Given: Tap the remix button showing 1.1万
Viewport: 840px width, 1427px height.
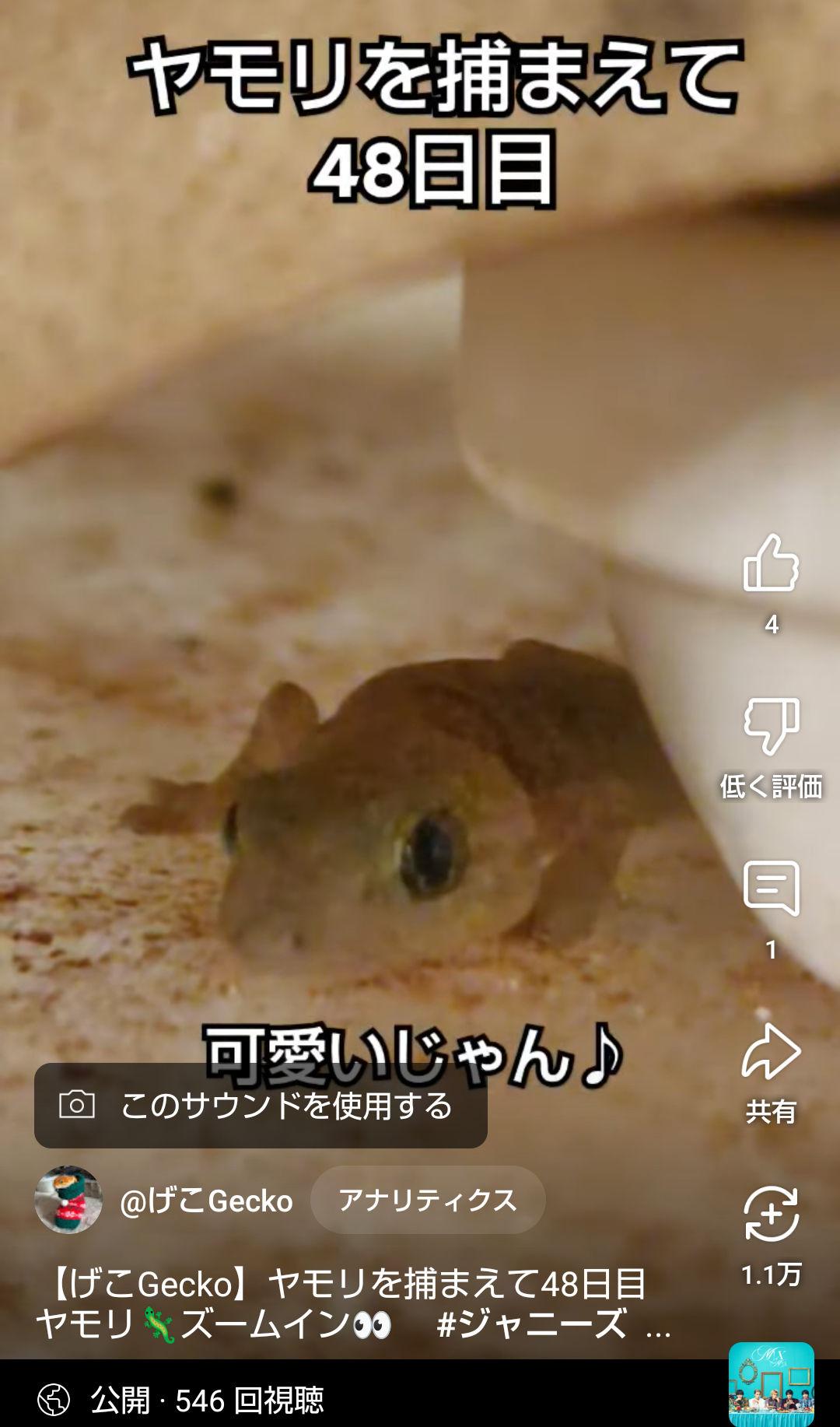Looking at the screenshot, I should (771, 1215).
